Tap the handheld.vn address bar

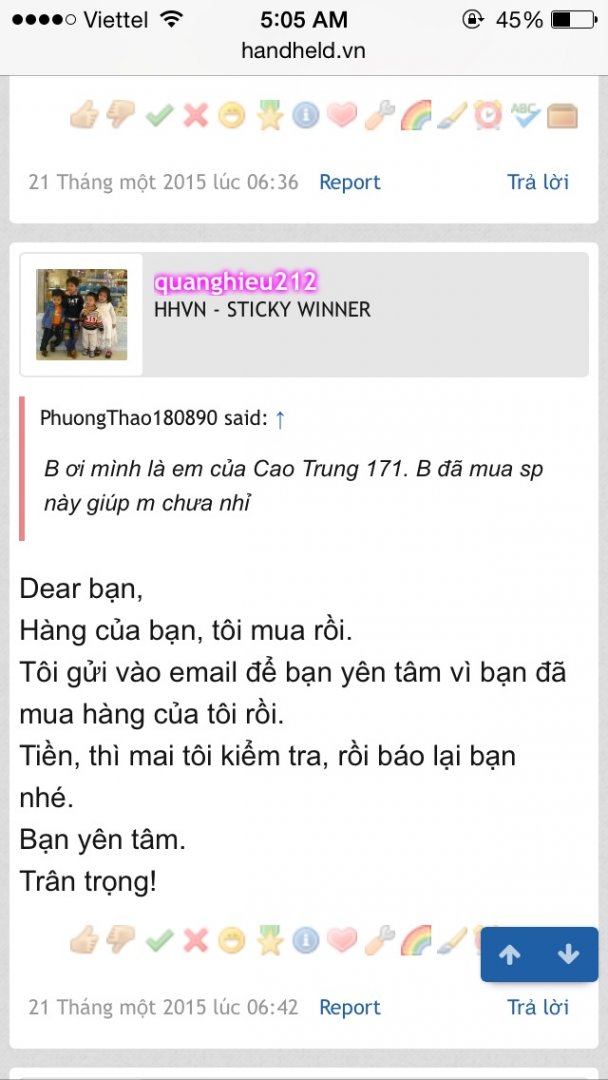(x=303, y=50)
